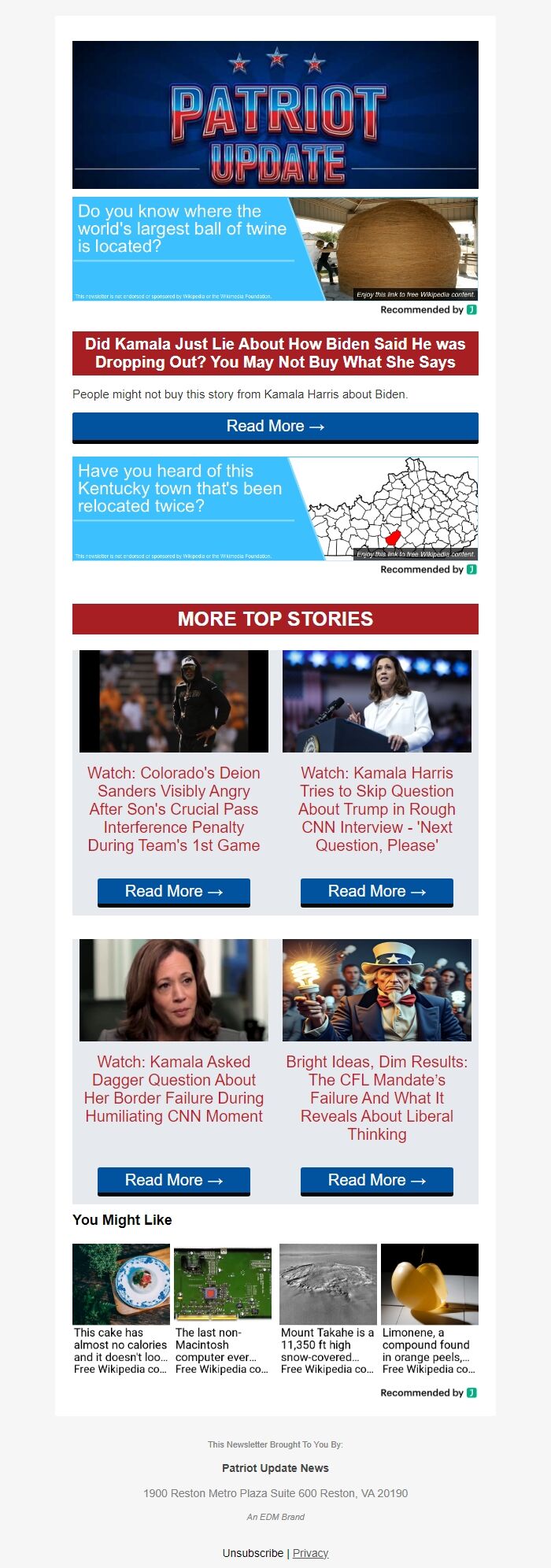Open the world's largest ball of twine banner
Image resolution: width=551 pixels, height=1568 pixels.
coord(275,249)
